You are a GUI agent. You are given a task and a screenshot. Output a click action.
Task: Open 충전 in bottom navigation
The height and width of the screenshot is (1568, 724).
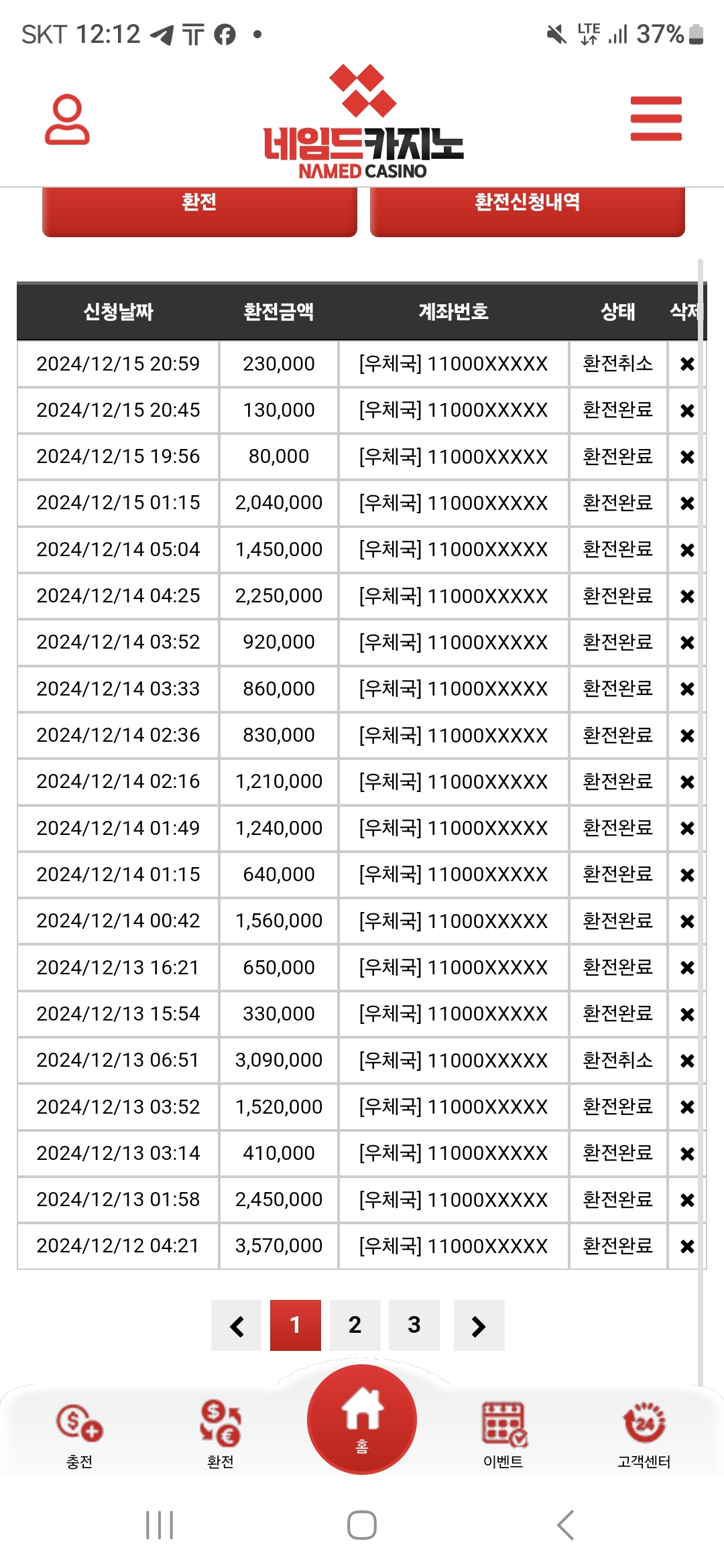[79, 1433]
